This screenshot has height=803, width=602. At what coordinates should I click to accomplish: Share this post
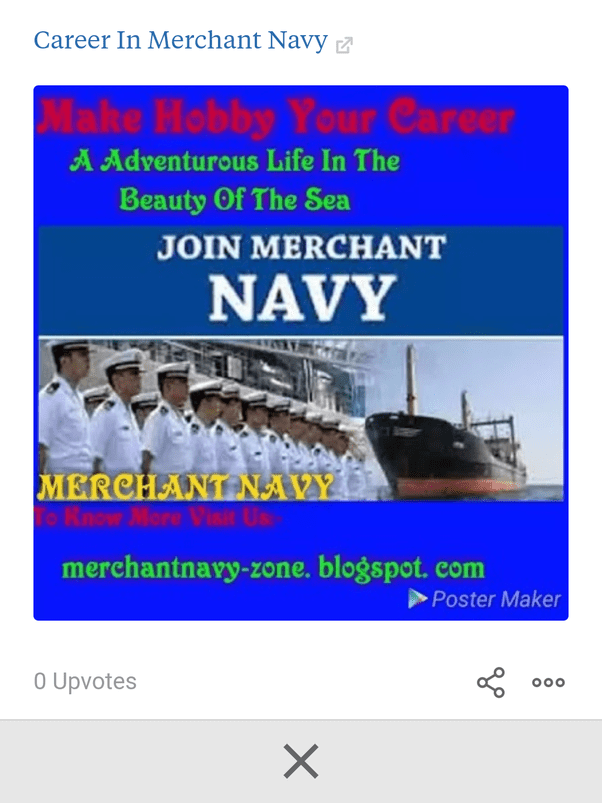(491, 682)
